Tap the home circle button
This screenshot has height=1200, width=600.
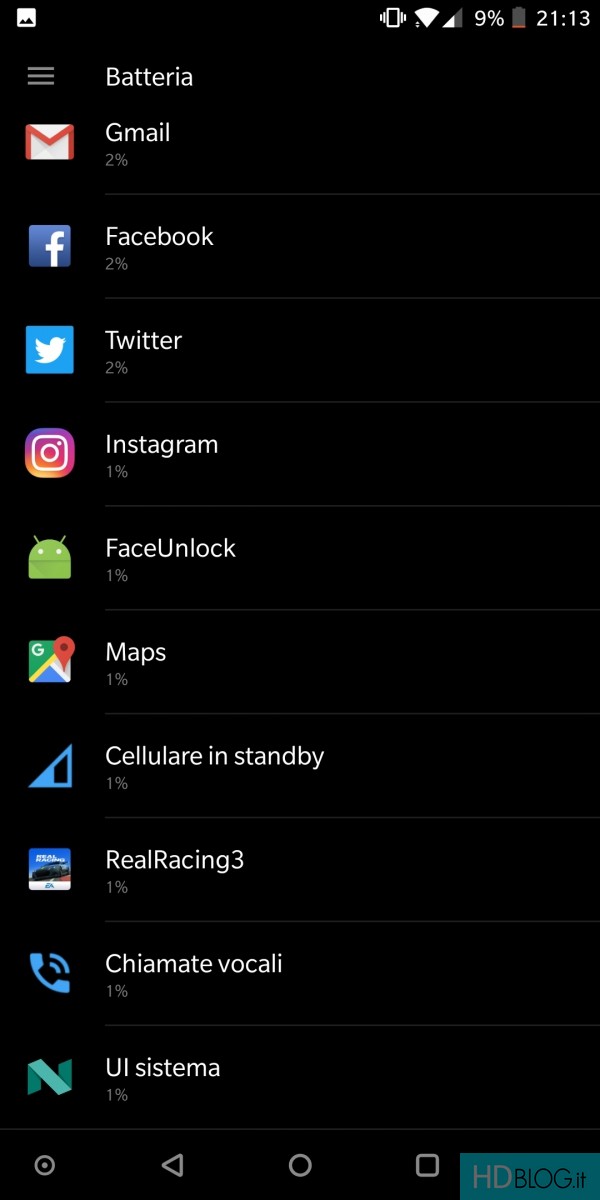click(x=300, y=1165)
